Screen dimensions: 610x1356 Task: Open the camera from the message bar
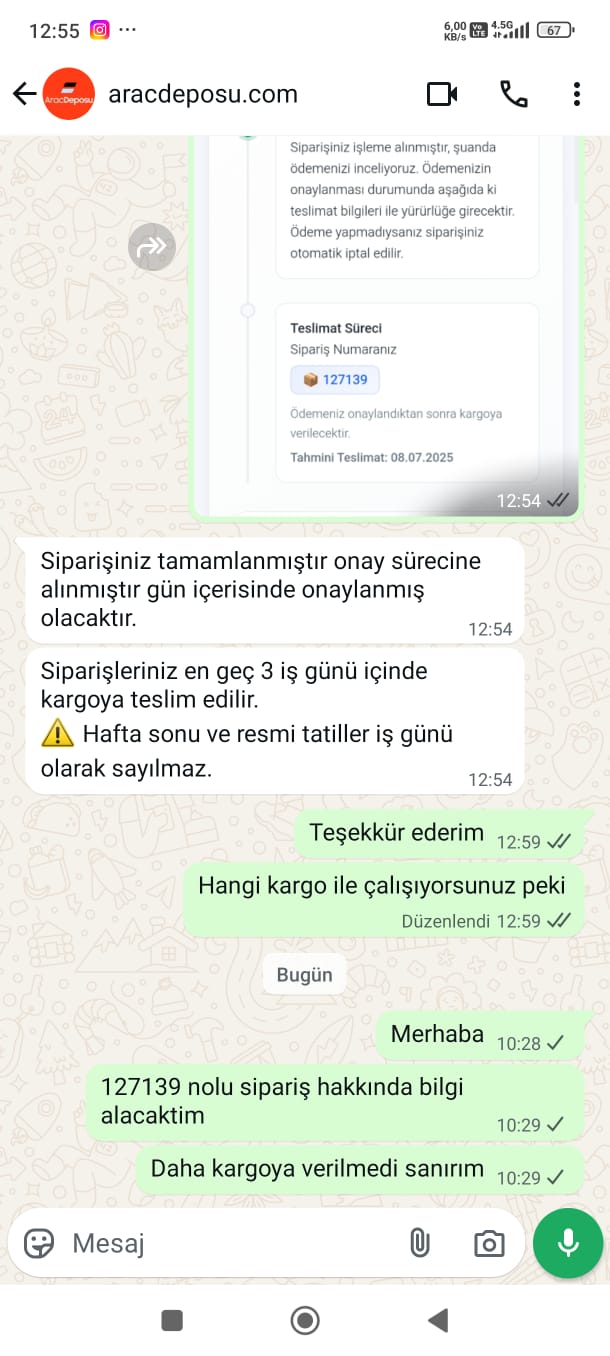(x=489, y=1244)
